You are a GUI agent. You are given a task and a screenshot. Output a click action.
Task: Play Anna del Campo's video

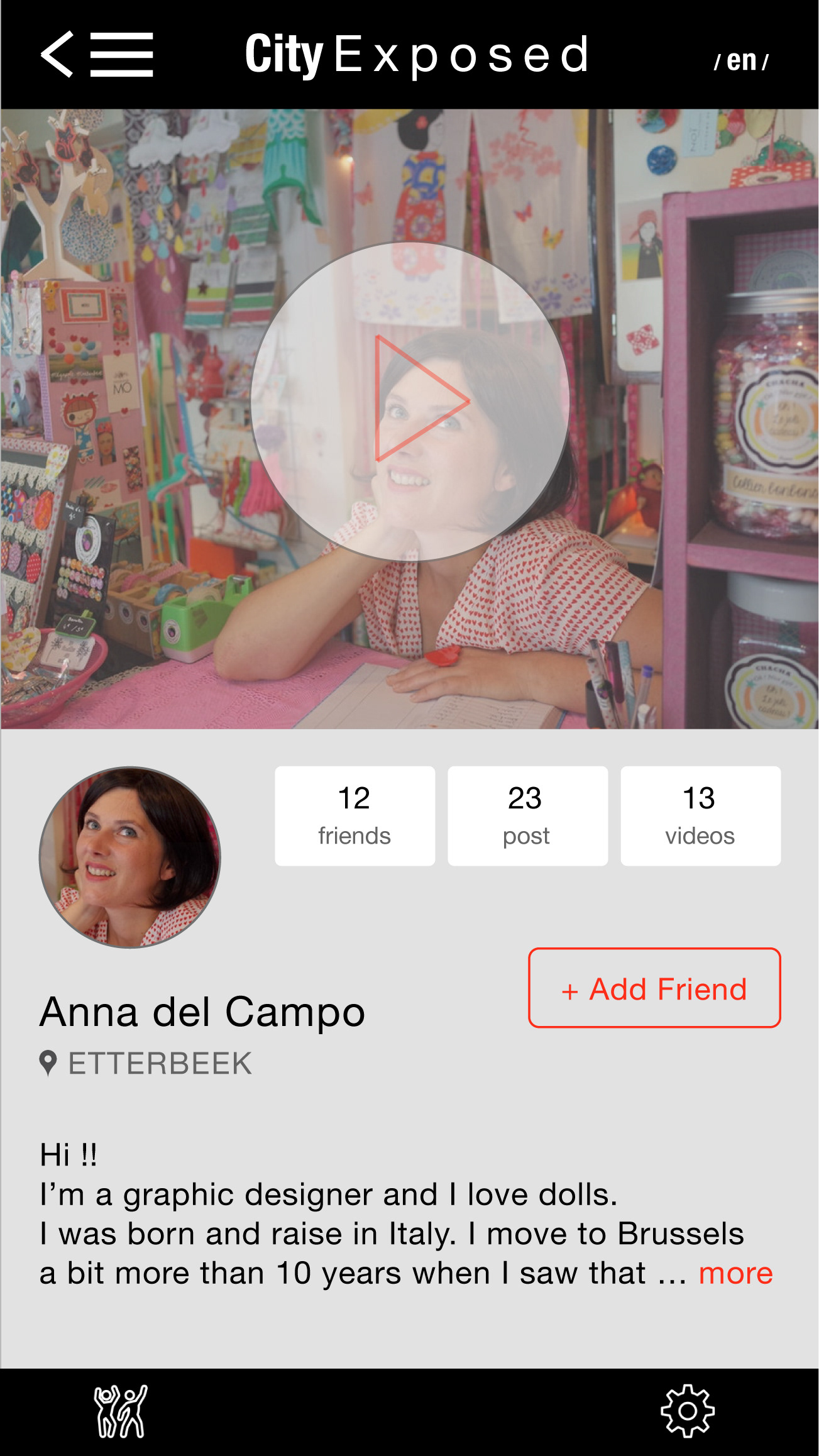pos(410,401)
